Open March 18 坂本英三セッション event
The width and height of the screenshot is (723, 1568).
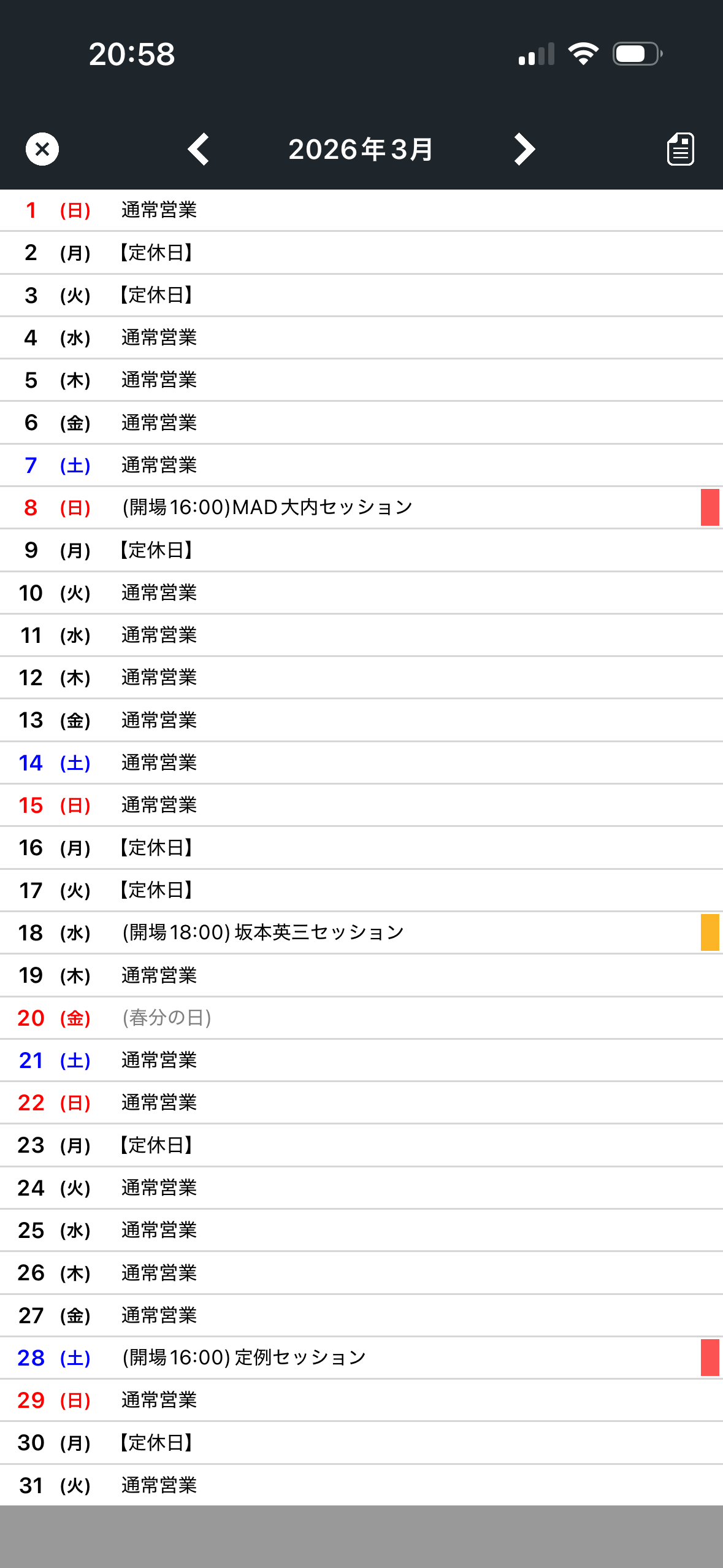tap(264, 932)
